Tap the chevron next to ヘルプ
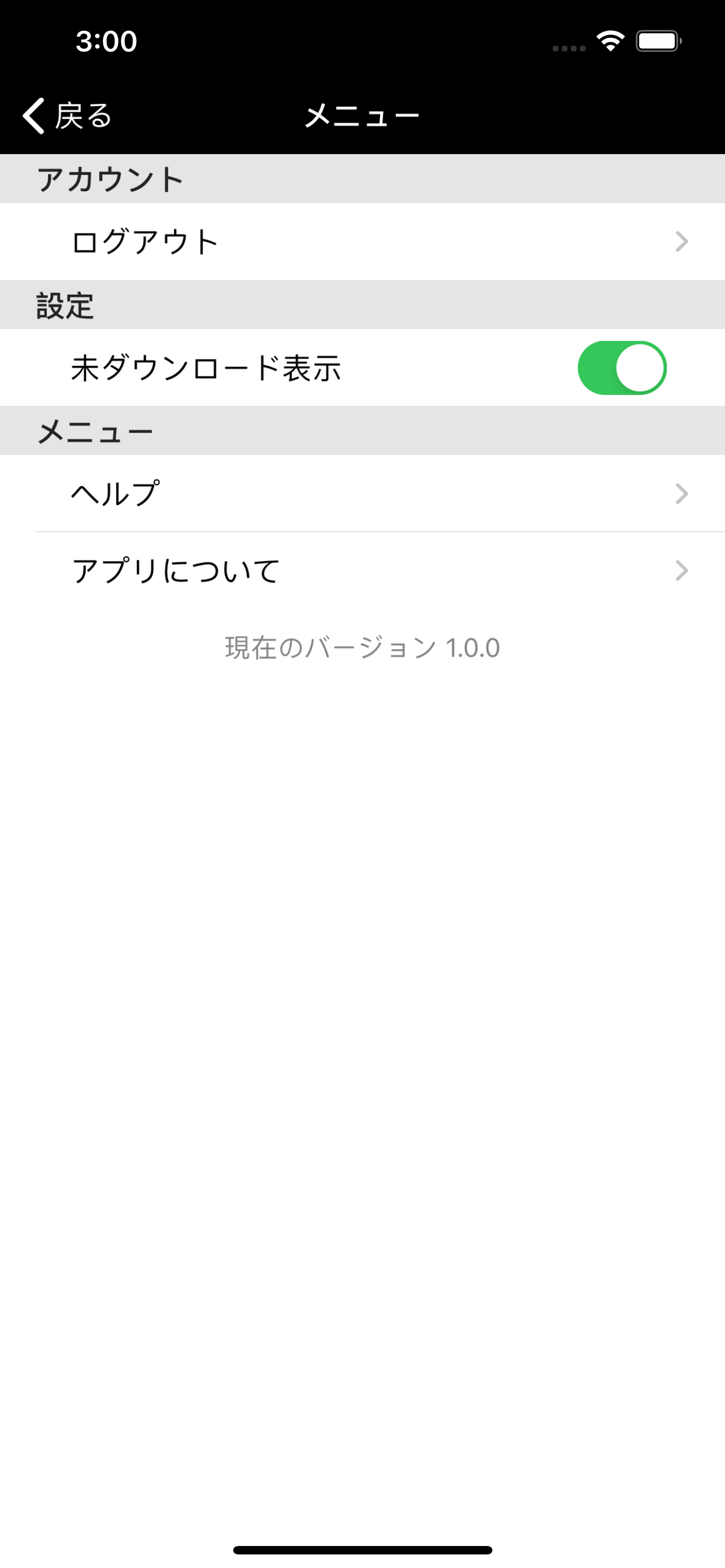Image resolution: width=725 pixels, height=1568 pixels. point(682,494)
